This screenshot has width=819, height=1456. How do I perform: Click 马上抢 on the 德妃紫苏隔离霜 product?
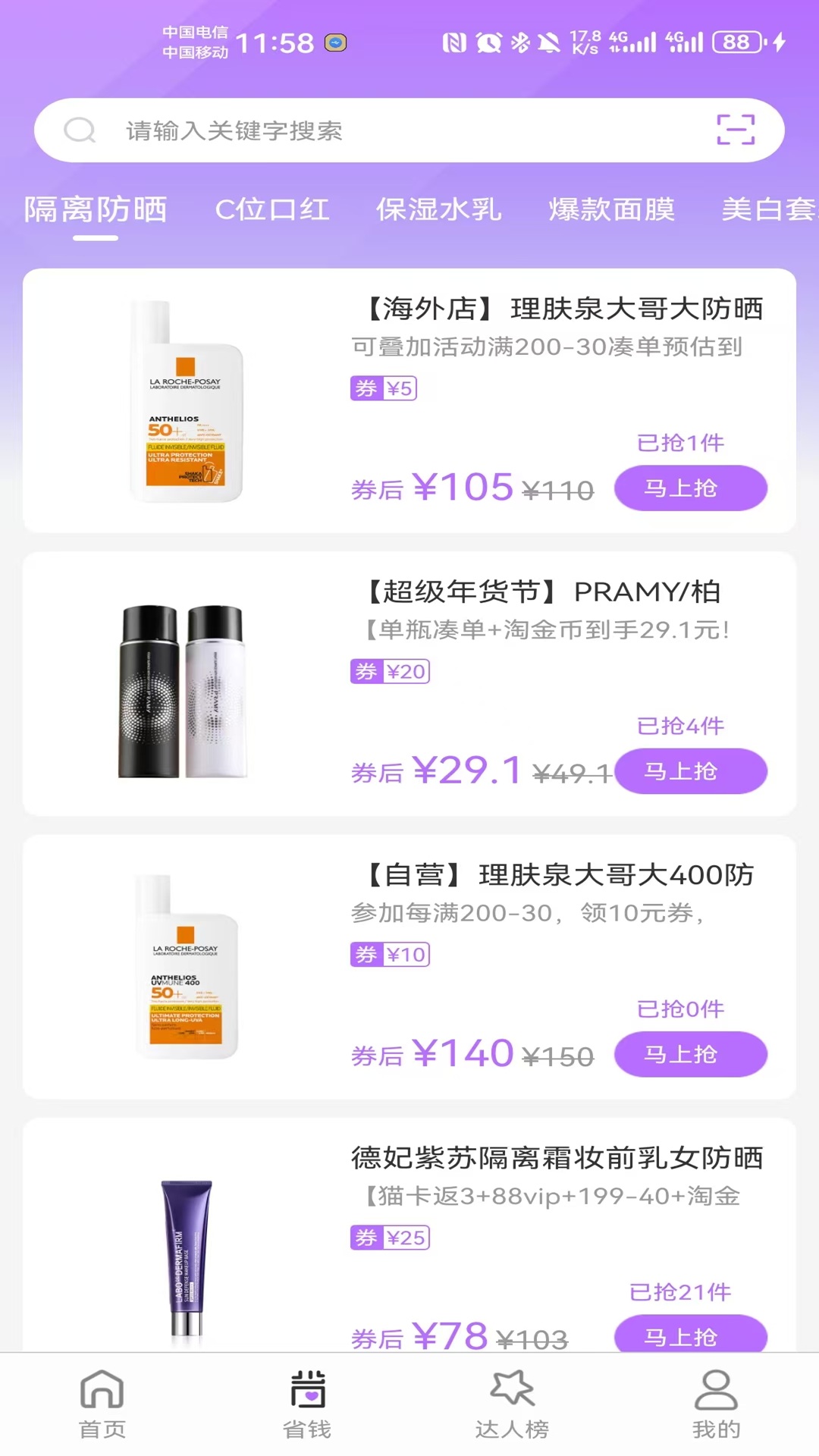691,1337
